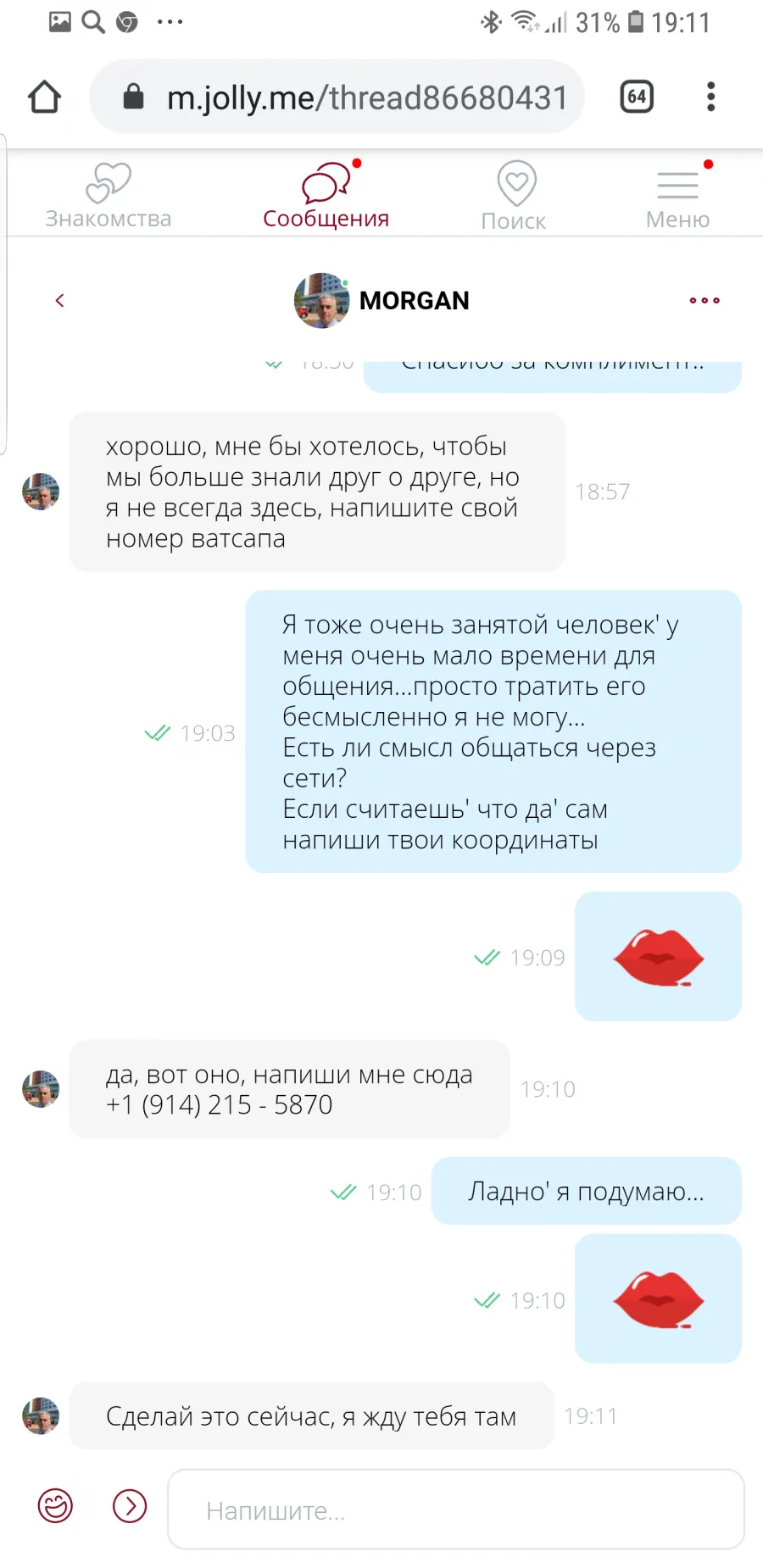Screen dimensions: 763x1568
Task: Open the chat options three dots
Action: (704, 300)
